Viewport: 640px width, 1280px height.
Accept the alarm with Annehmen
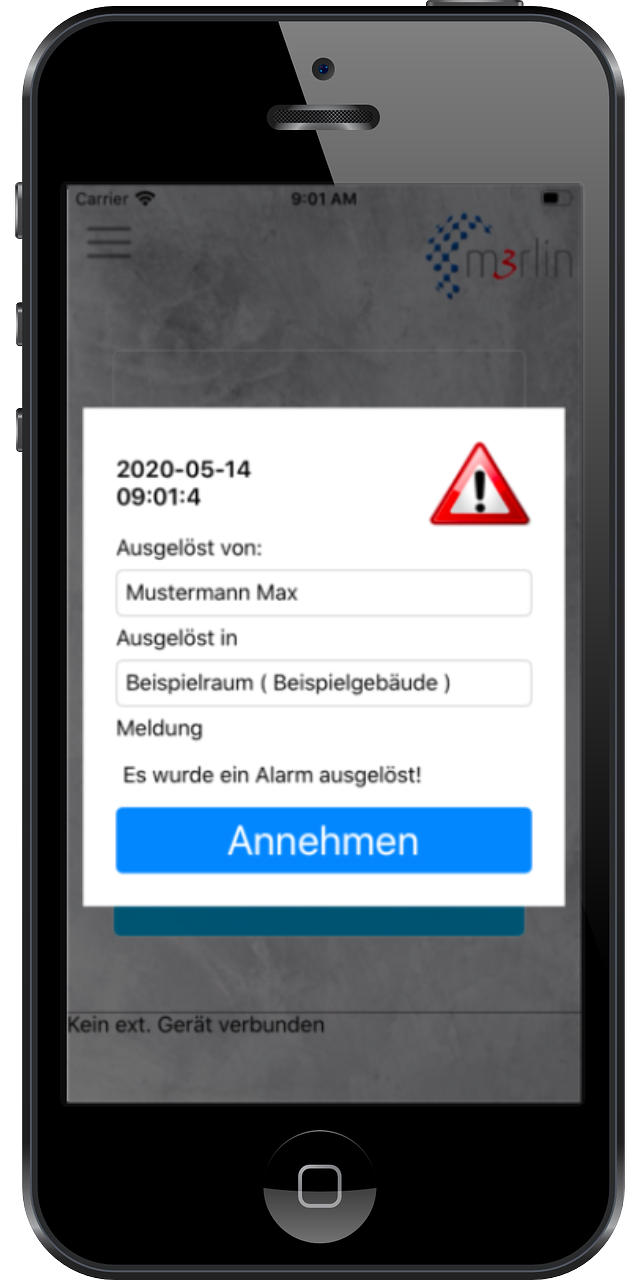point(323,840)
